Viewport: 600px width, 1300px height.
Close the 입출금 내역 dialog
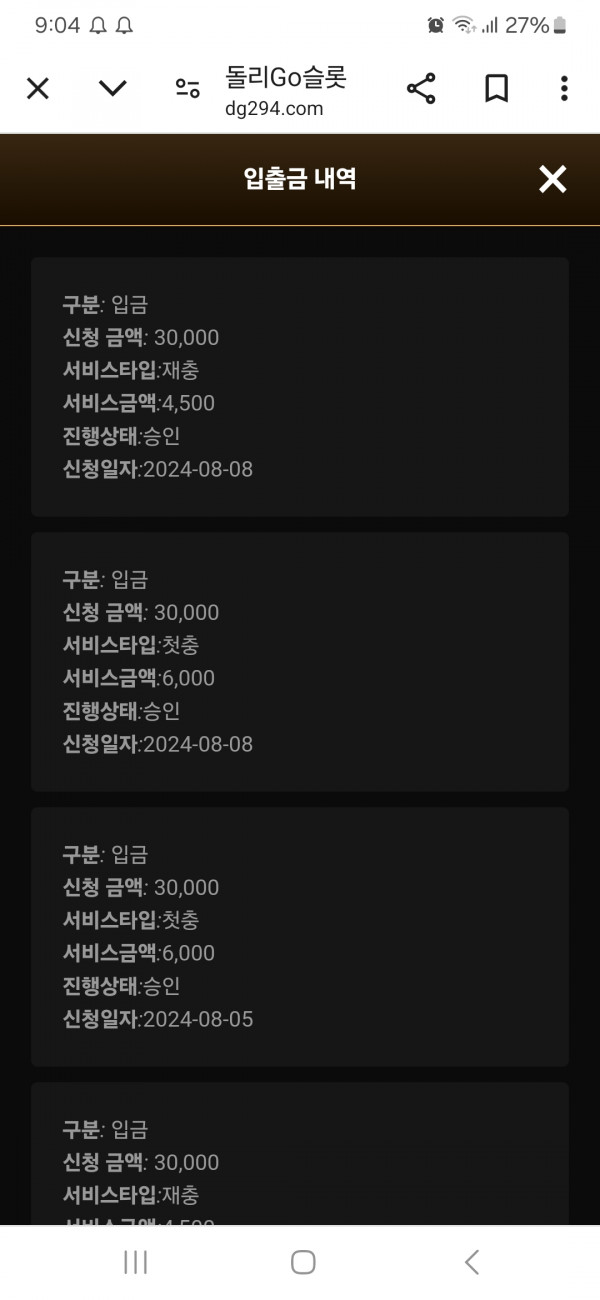tap(553, 180)
